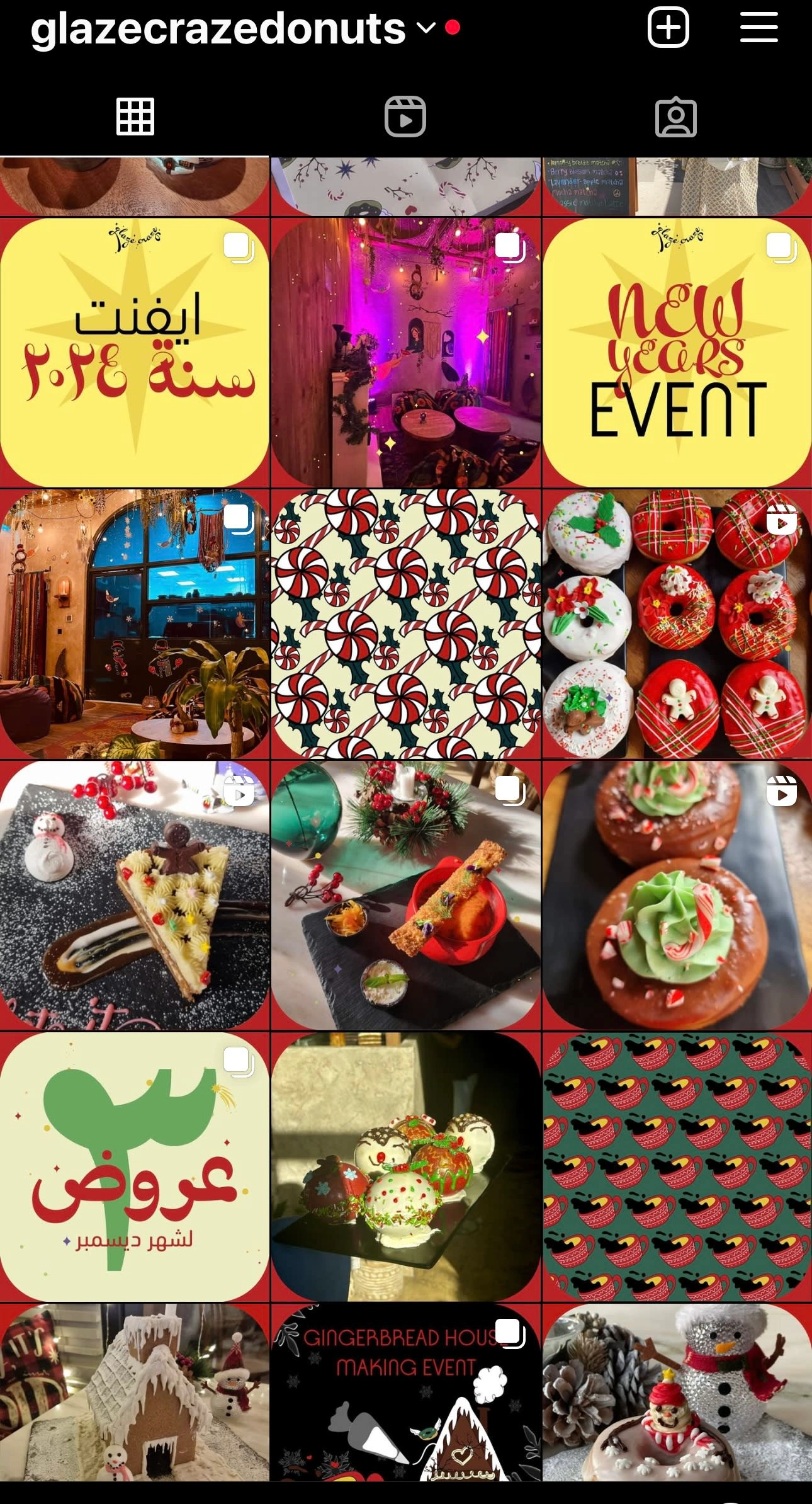Viewport: 812px width, 1504px height.
Task: Play the cake slice with snowman reel
Action: 135,894
